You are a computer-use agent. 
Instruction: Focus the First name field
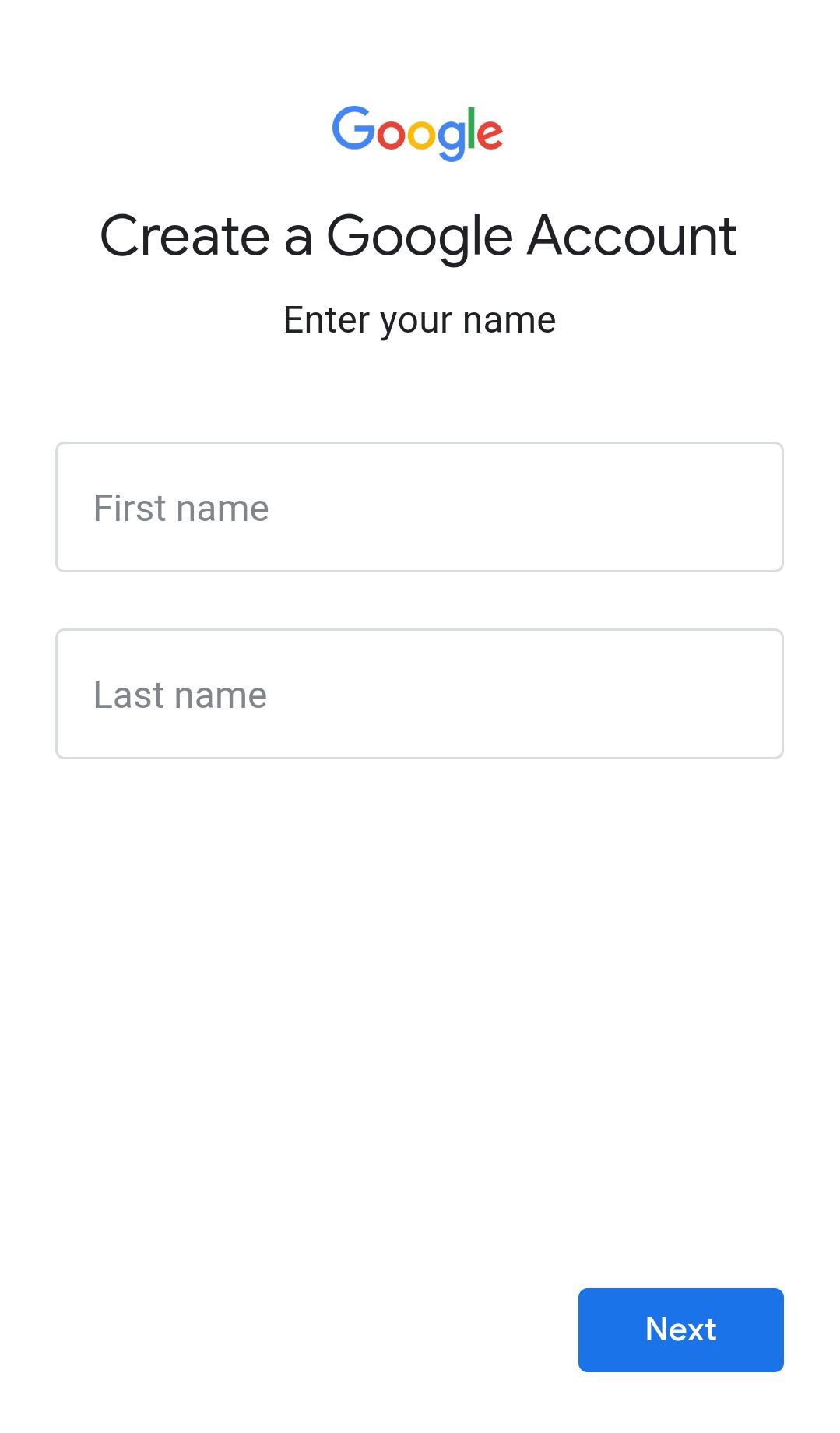[x=420, y=507]
